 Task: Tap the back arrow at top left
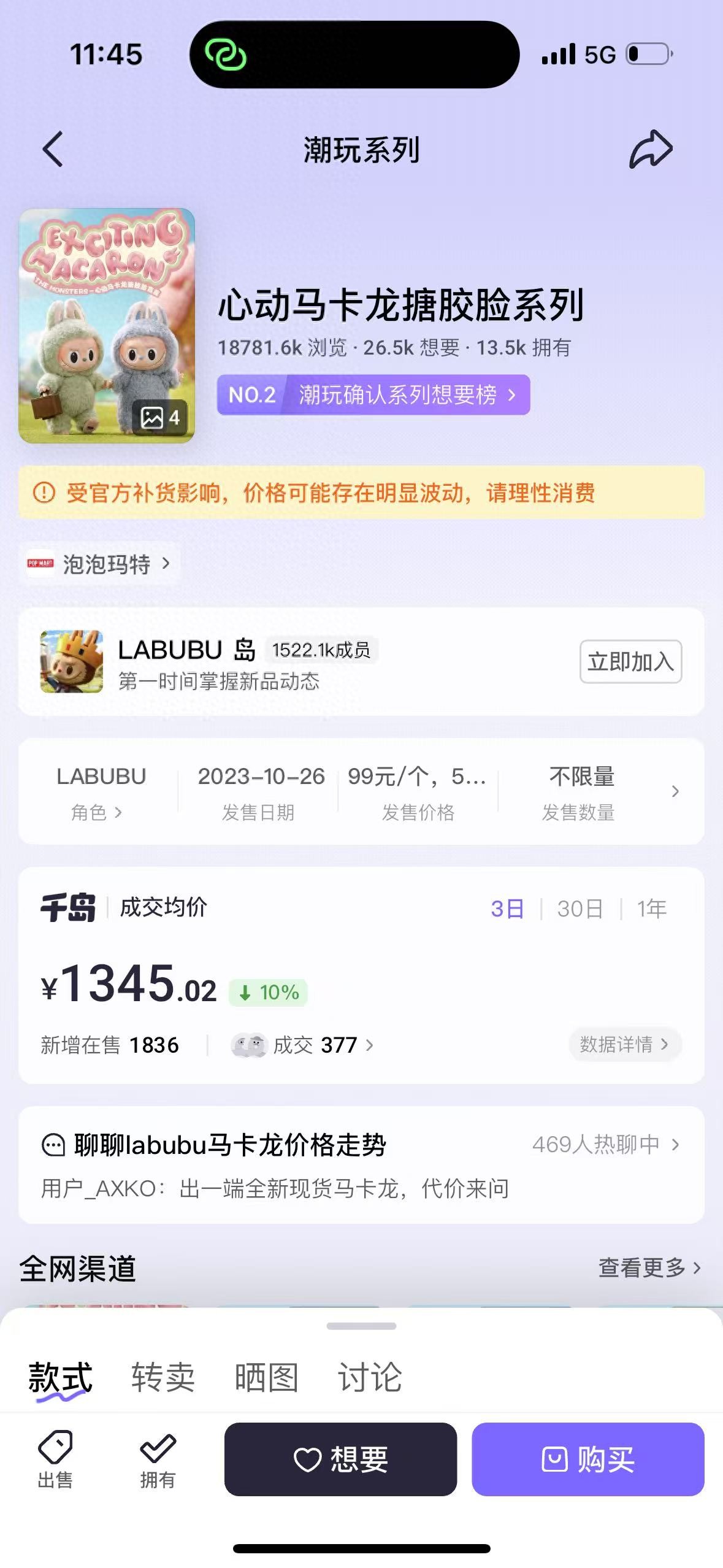click(53, 149)
